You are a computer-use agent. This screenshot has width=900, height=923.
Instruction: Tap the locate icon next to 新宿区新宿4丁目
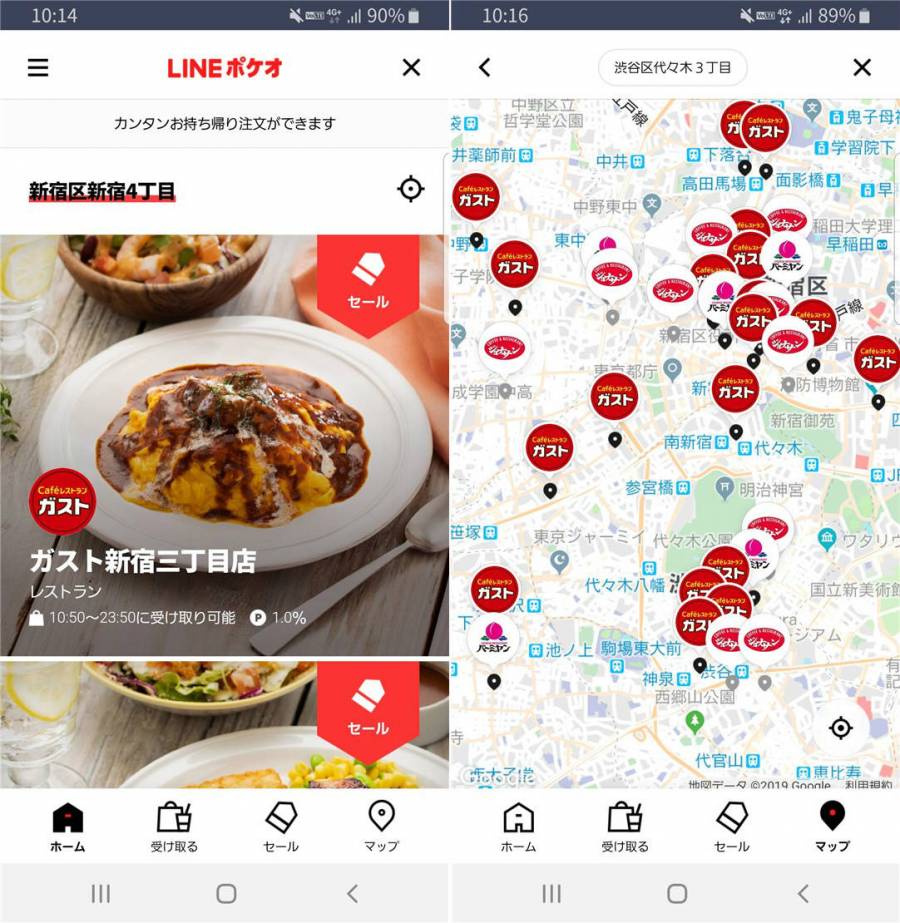click(410, 188)
